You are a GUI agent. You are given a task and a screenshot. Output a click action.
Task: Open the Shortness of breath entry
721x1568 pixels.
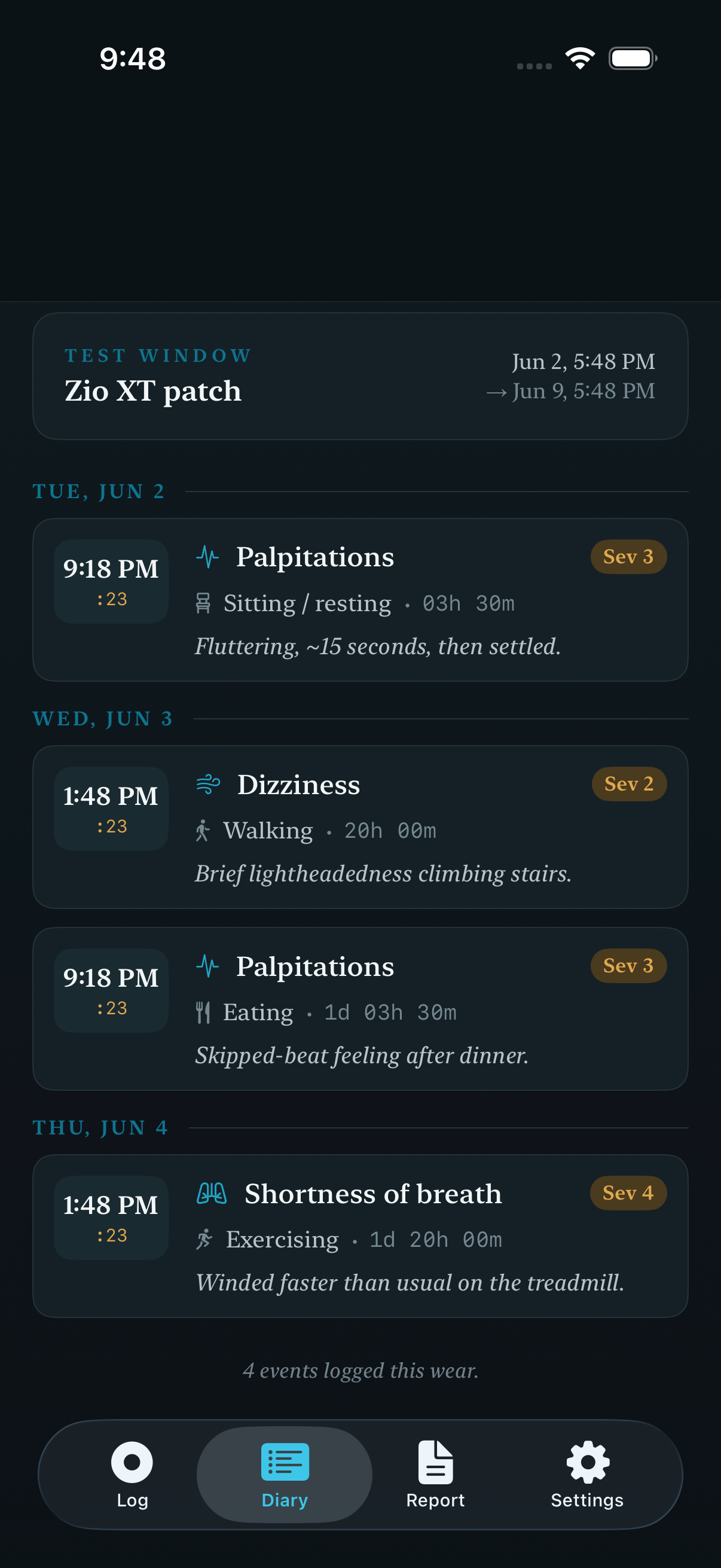point(360,1236)
